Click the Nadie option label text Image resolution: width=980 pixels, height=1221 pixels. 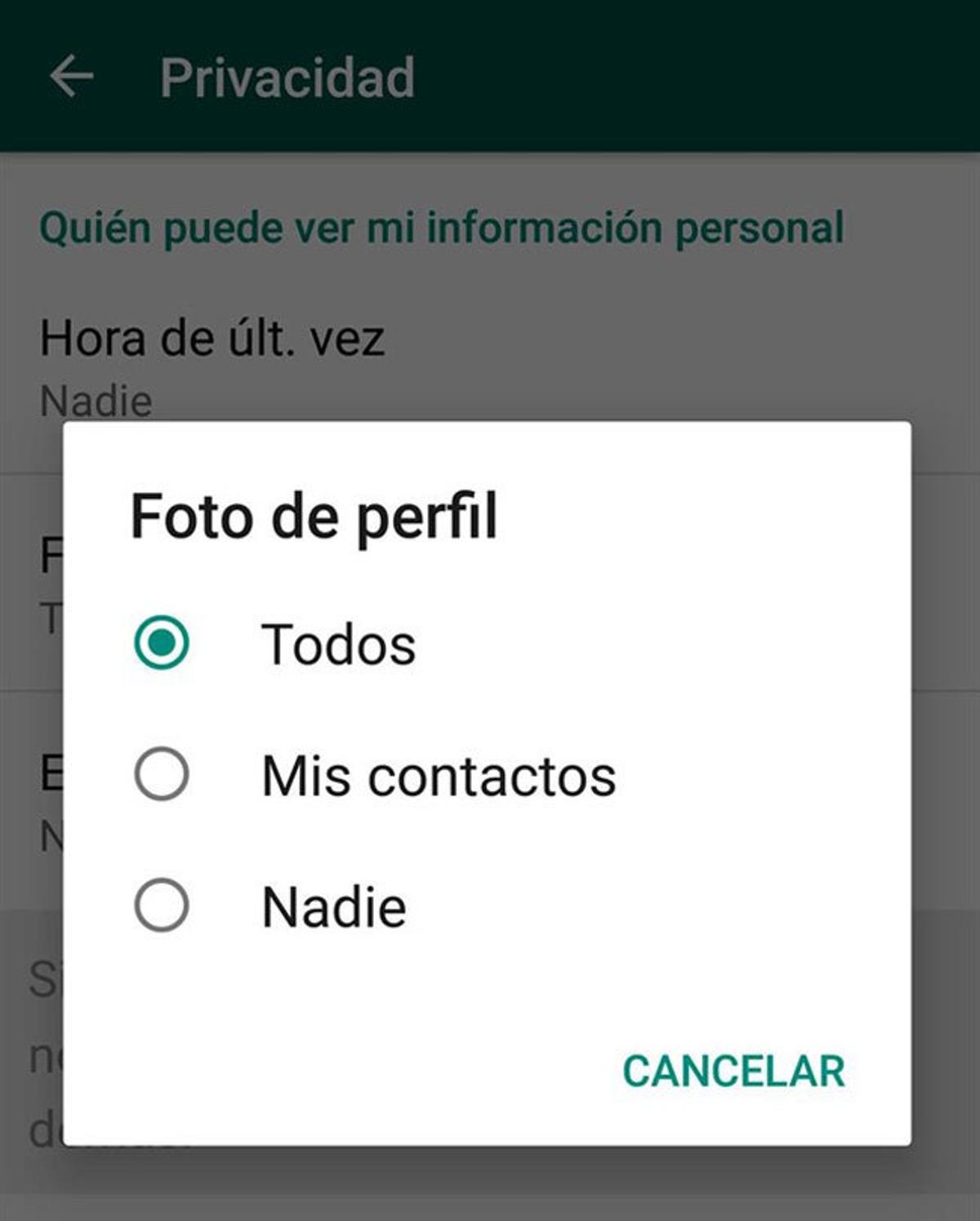(x=332, y=904)
